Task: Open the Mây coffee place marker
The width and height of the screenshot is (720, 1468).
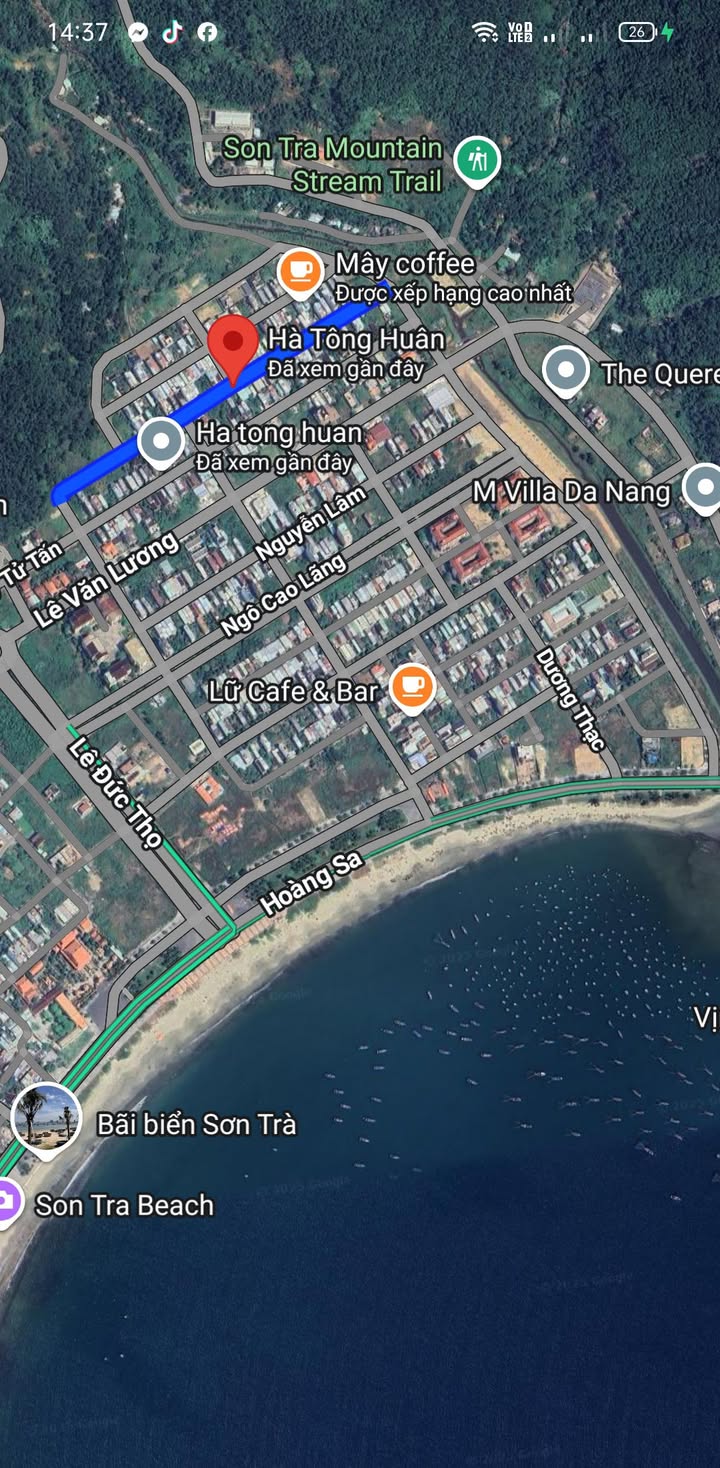Action: [300, 271]
